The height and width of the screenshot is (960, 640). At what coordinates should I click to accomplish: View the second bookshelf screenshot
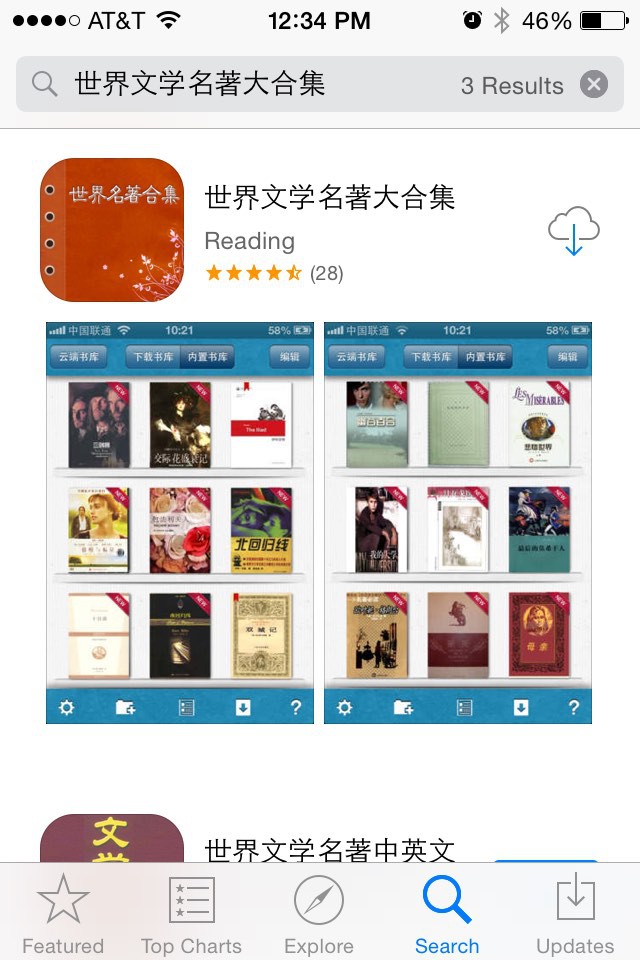457,522
